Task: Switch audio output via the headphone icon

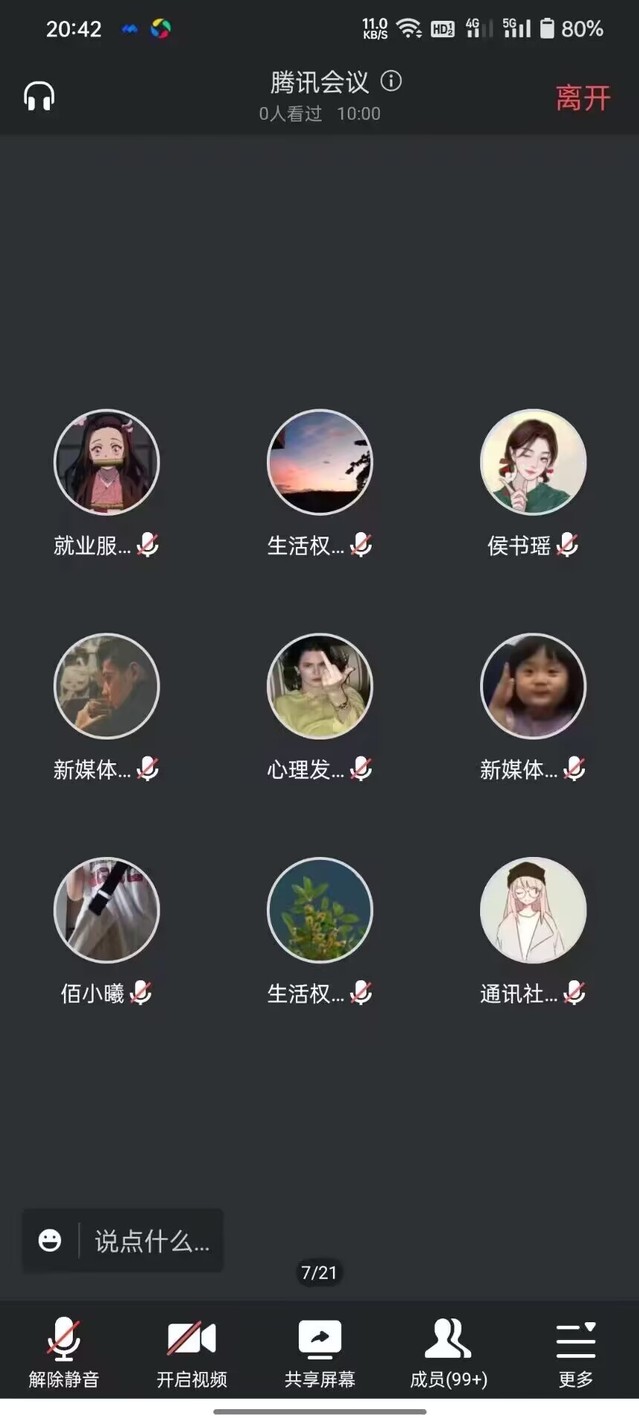Action: pyautogui.click(x=39, y=97)
